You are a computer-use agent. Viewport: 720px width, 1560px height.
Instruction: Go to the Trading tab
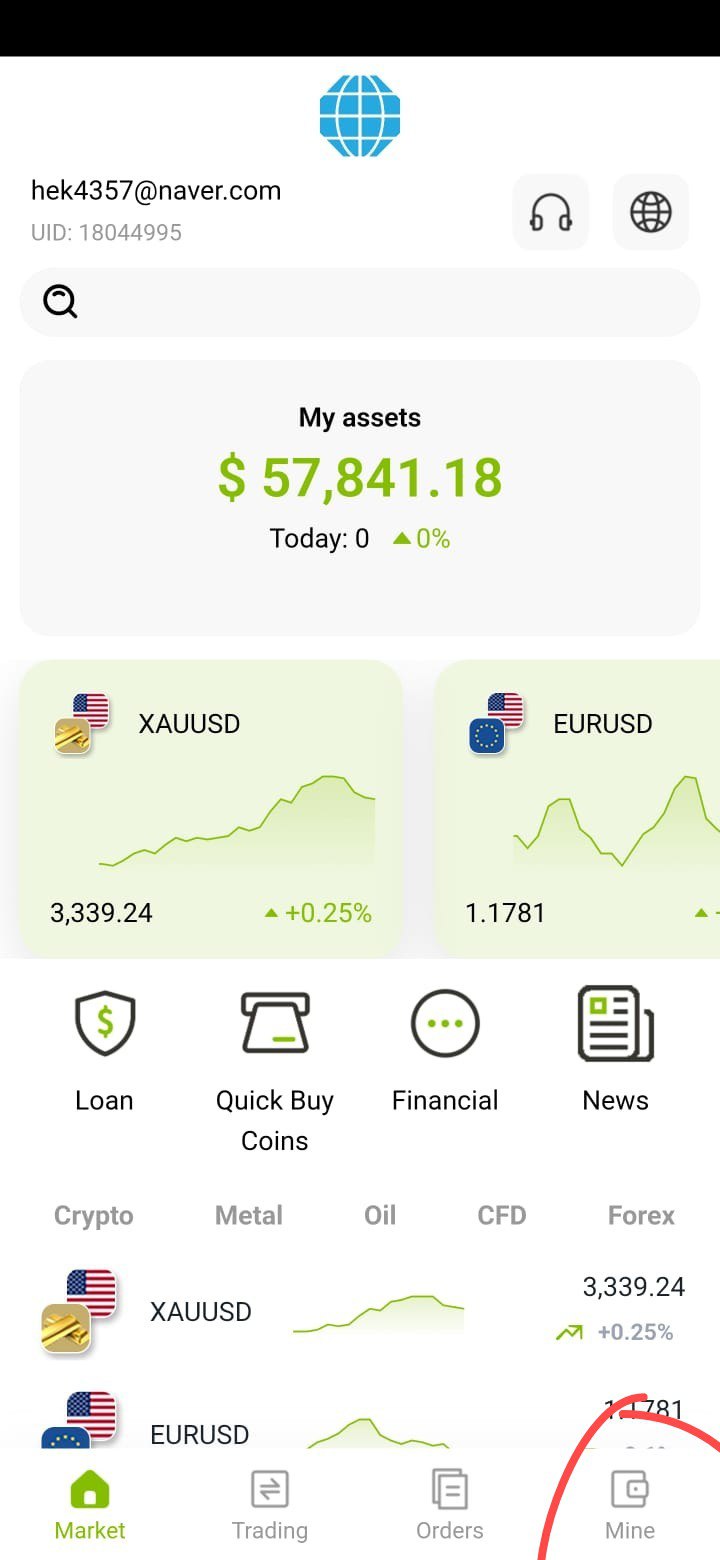[270, 1505]
